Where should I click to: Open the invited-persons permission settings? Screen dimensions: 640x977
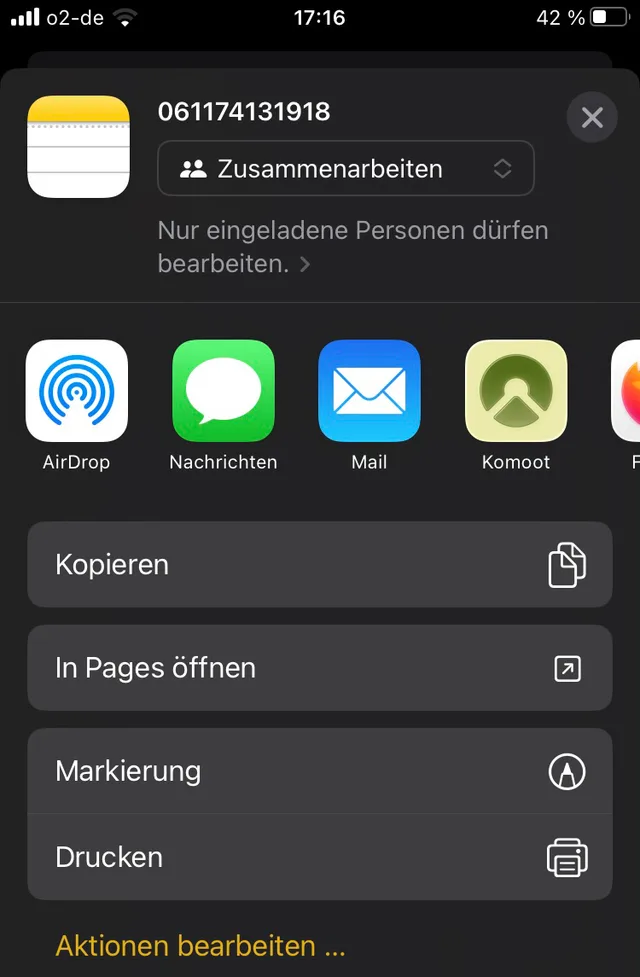point(352,247)
